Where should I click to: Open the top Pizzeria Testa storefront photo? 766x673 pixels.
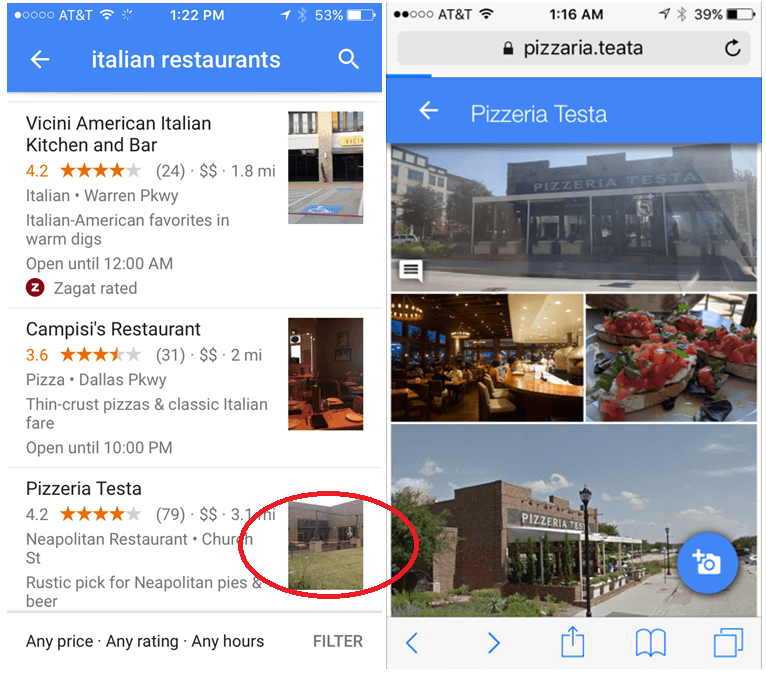tap(573, 217)
